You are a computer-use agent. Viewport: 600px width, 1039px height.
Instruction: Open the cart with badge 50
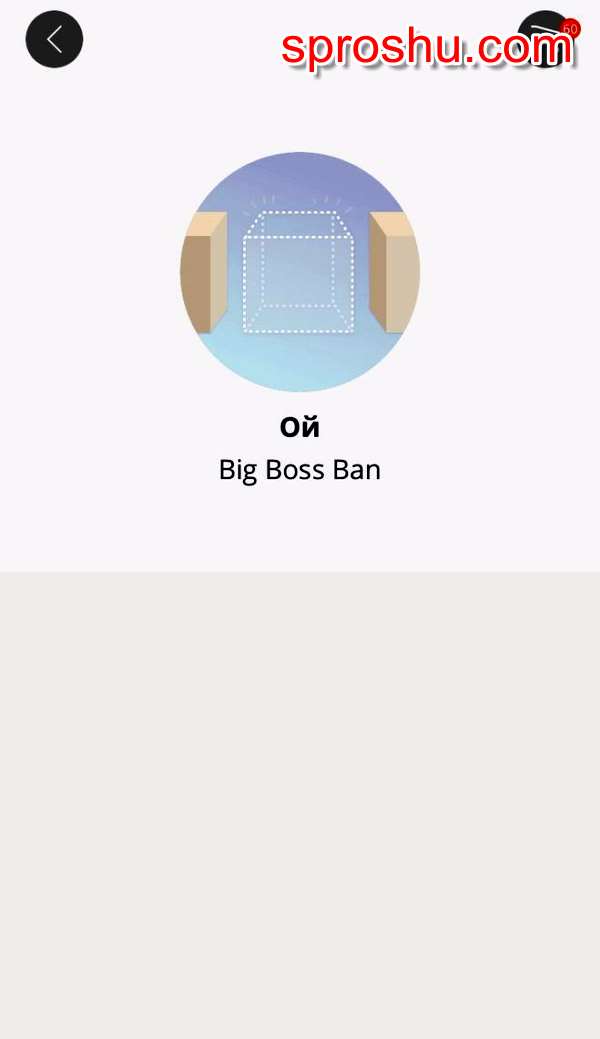coord(545,41)
